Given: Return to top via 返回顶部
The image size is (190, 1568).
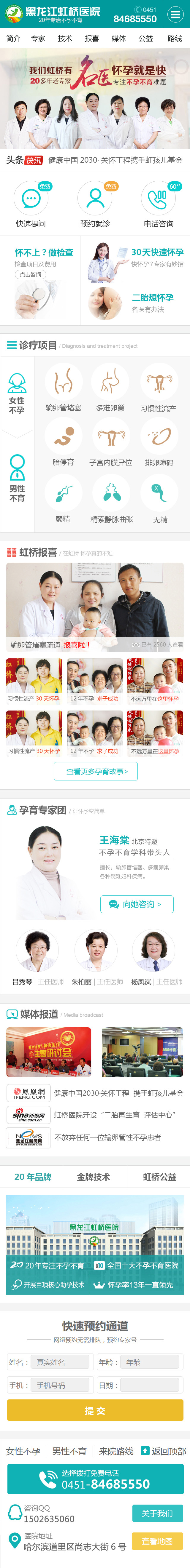Looking at the screenshot, I should click(163, 1451).
